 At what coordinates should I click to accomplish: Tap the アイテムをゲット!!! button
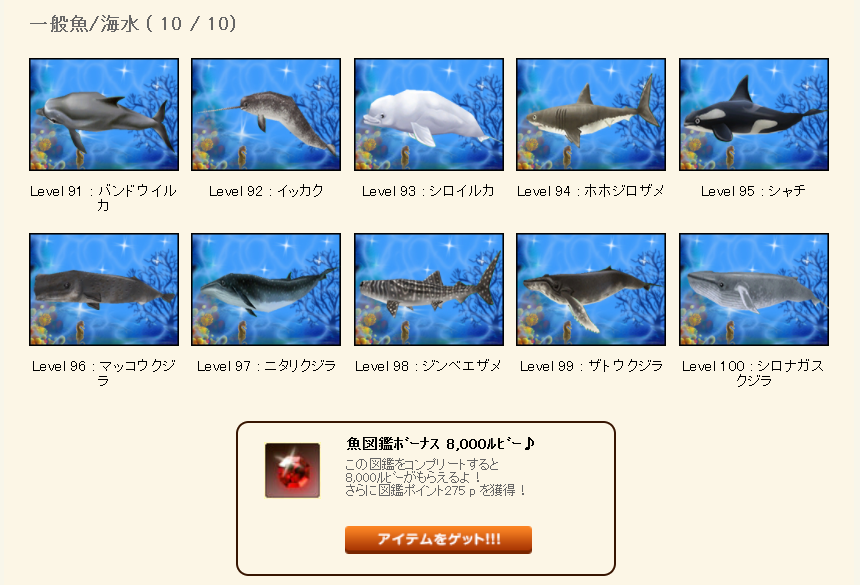pyautogui.click(x=438, y=540)
